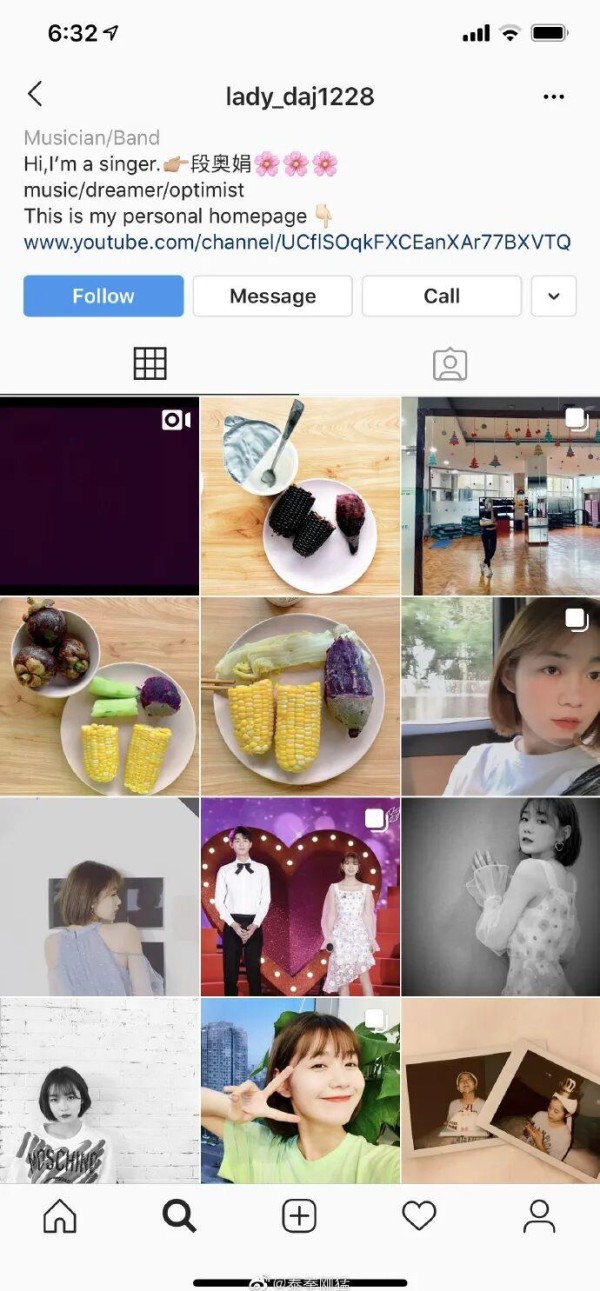Go to the Home feed tab
600x1291 pixels.
point(60,1216)
